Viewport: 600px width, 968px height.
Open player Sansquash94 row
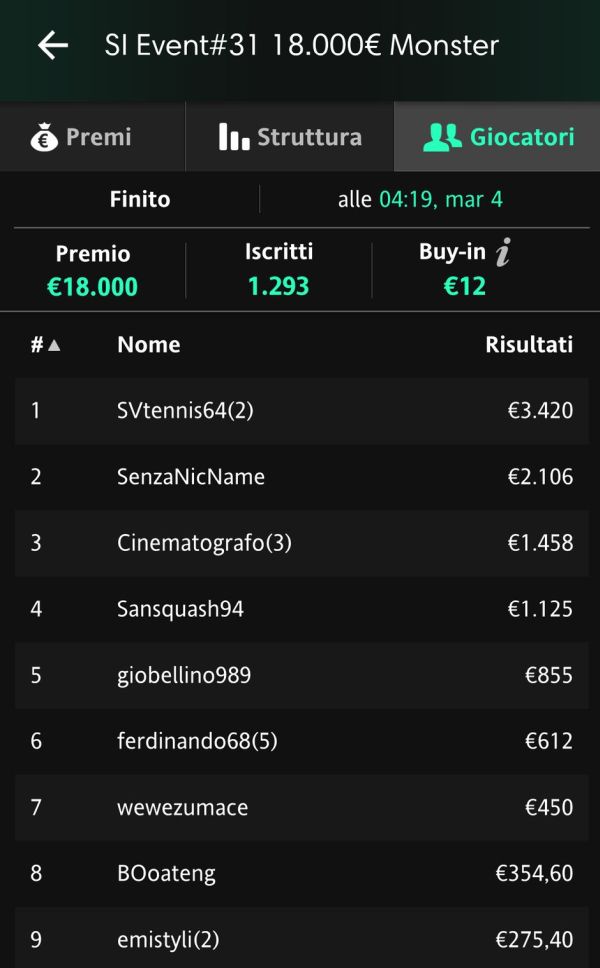click(301, 609)
